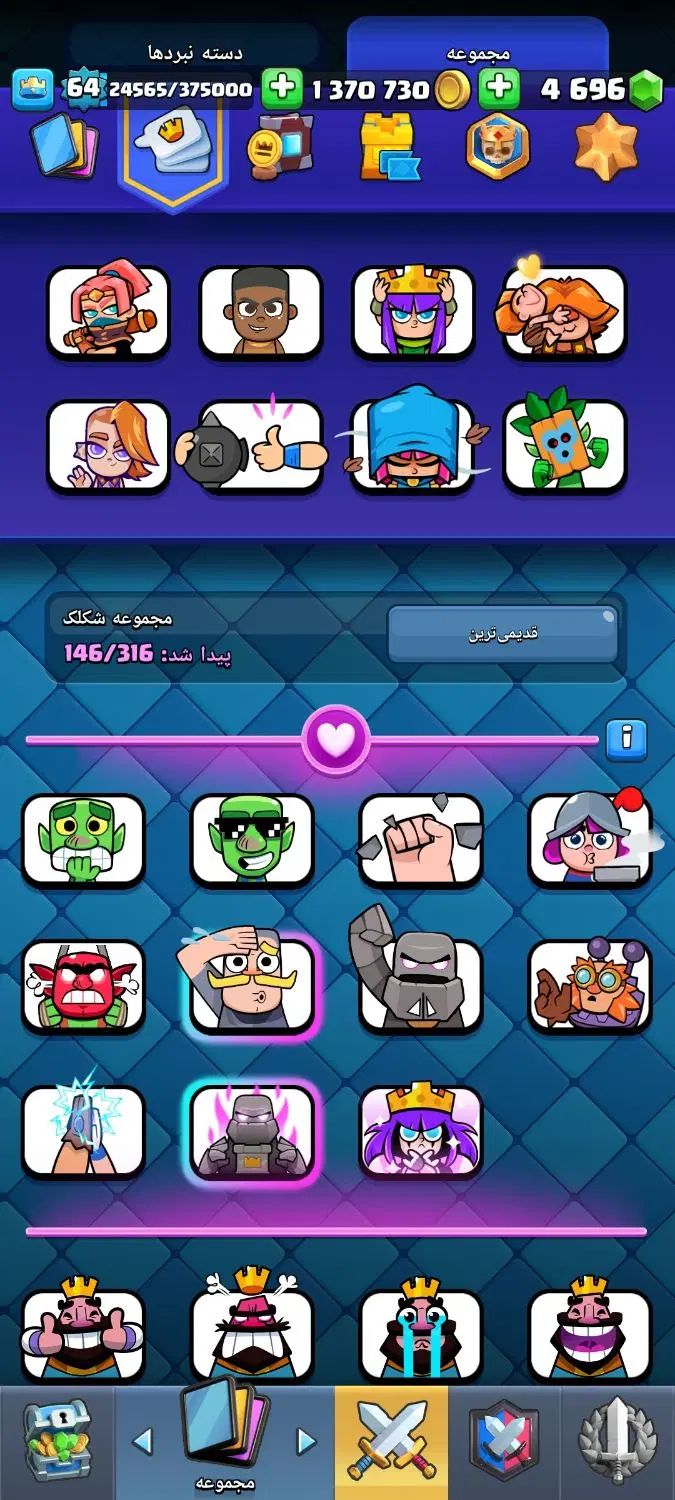675x1500 pixels.
Task: Select the goblin with sunglasses emote
Action: [x=252, y=840]
